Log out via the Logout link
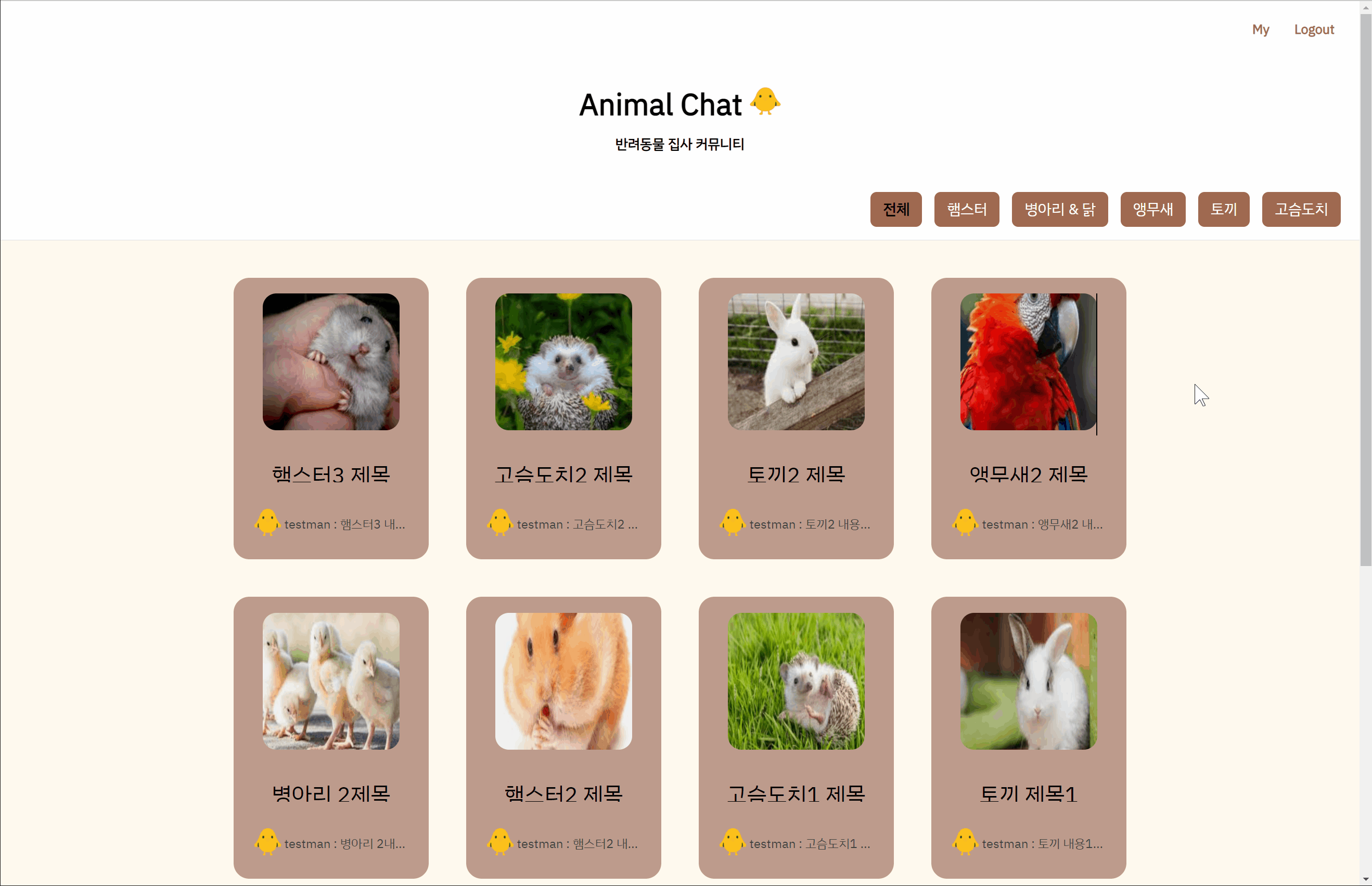Image resolution: width=1372 pixels, height=886 pixels. [x=1313, y=29]
